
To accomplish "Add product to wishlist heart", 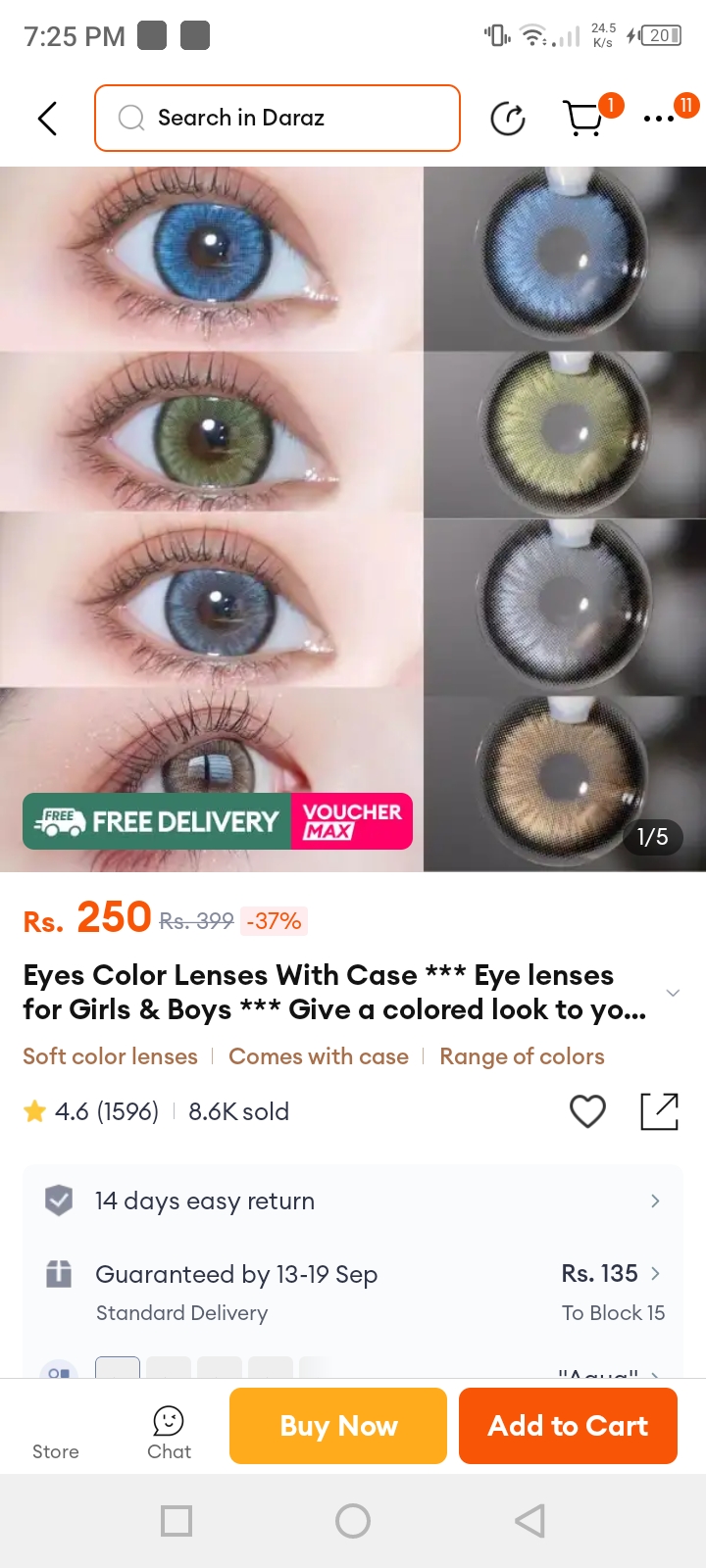I will 587,1111.
